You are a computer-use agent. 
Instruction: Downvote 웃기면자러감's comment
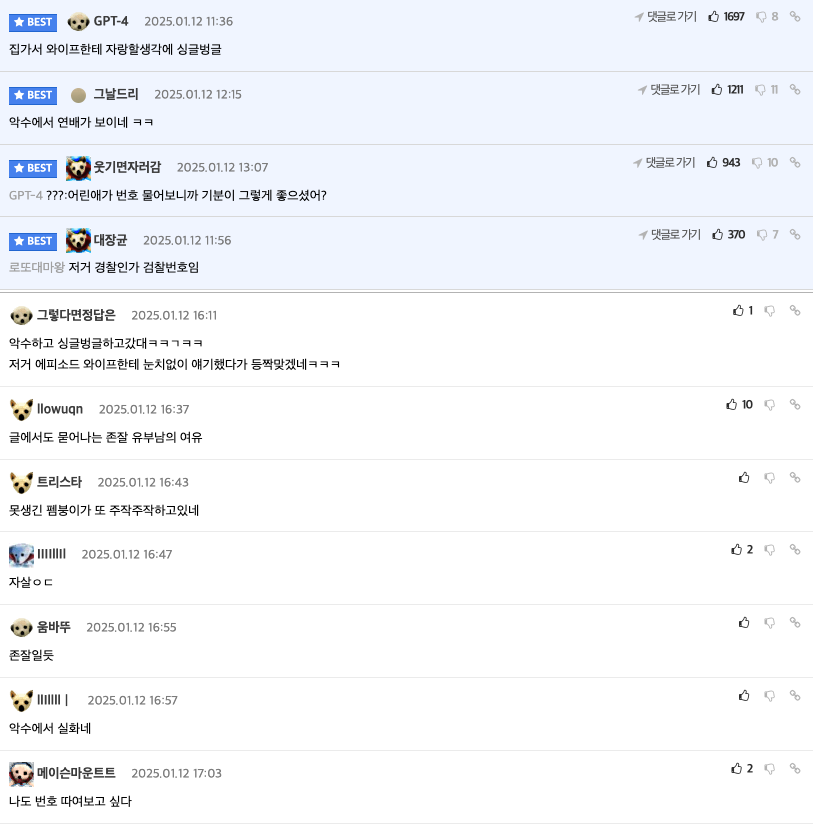pos(759,163)
